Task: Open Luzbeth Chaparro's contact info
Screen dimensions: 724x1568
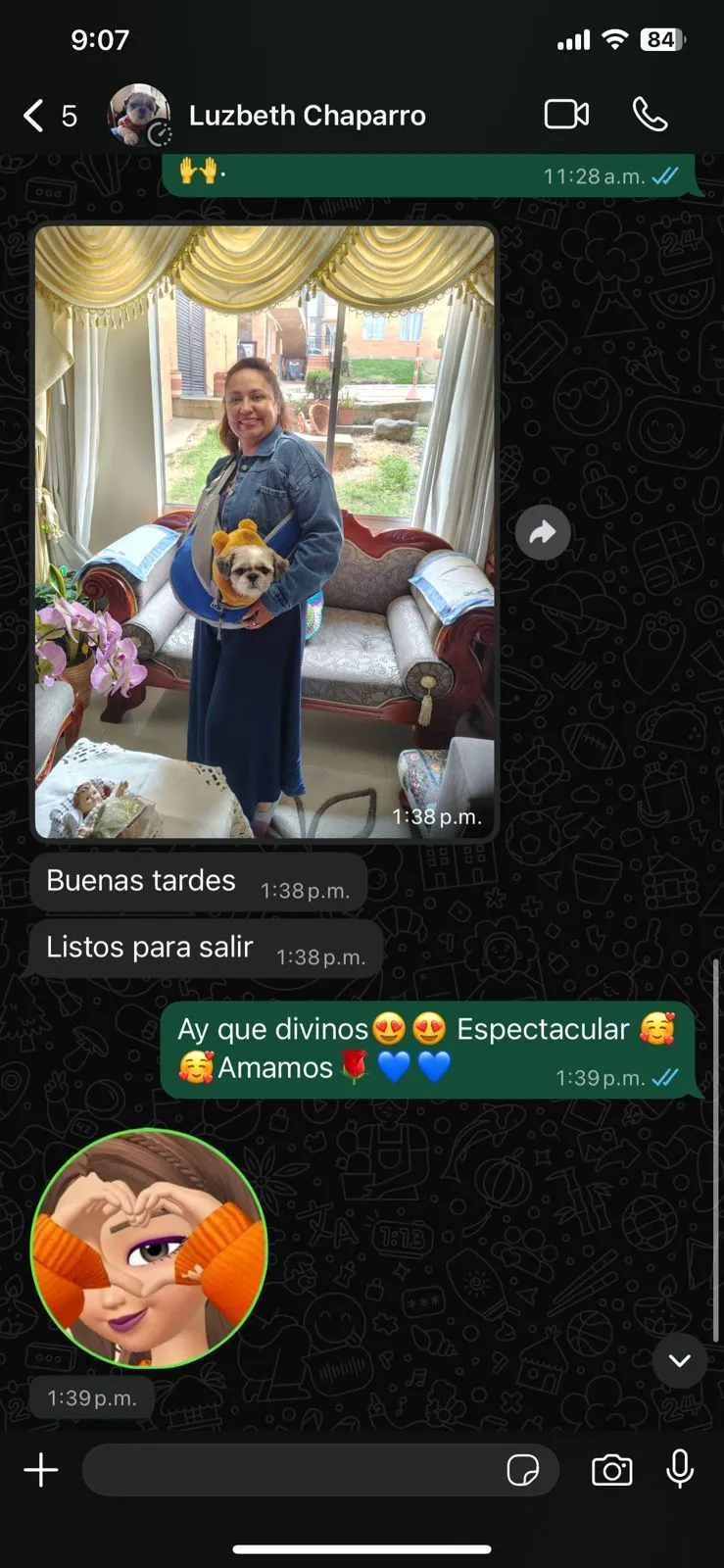Action: tap(307, 116)
